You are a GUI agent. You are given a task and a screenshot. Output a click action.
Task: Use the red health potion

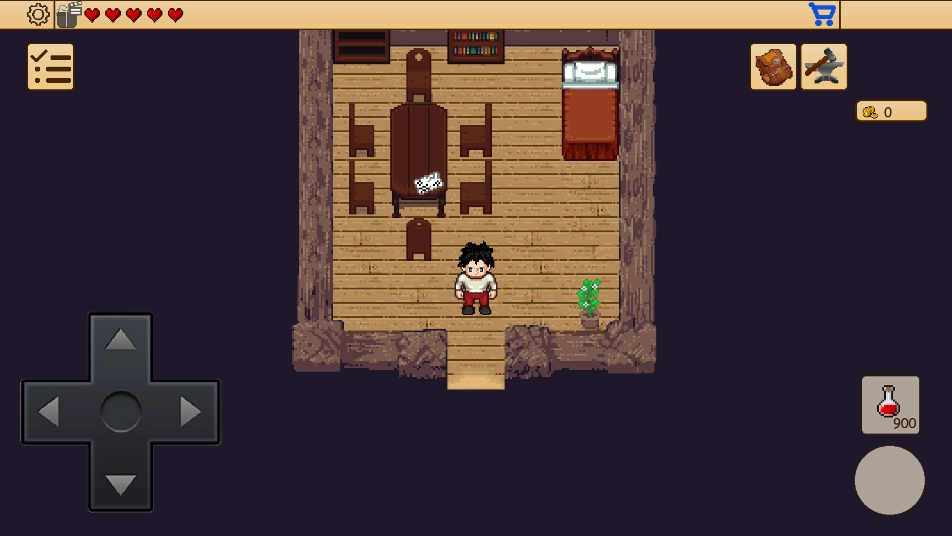coord(890,404)
